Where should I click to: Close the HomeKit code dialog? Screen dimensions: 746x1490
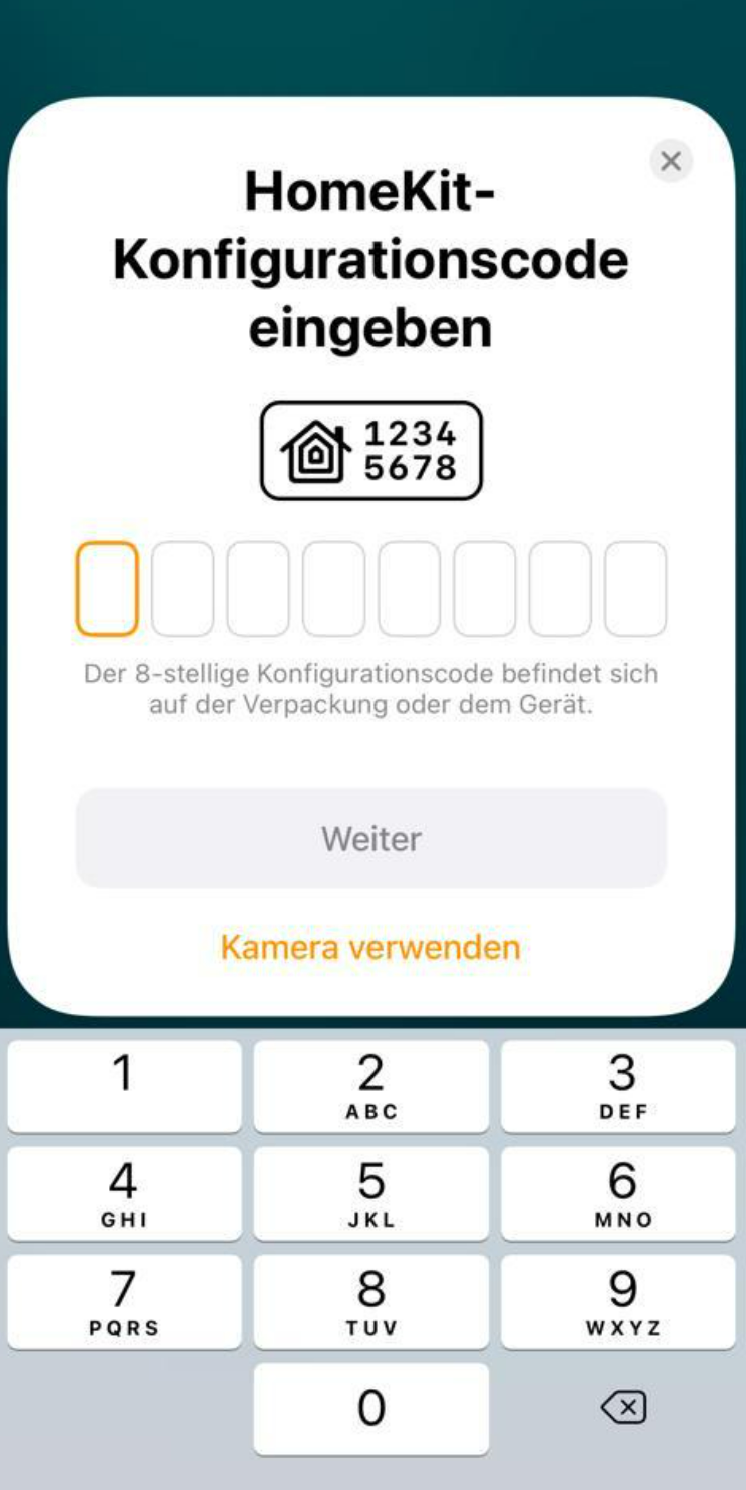(x=671, y=161)
